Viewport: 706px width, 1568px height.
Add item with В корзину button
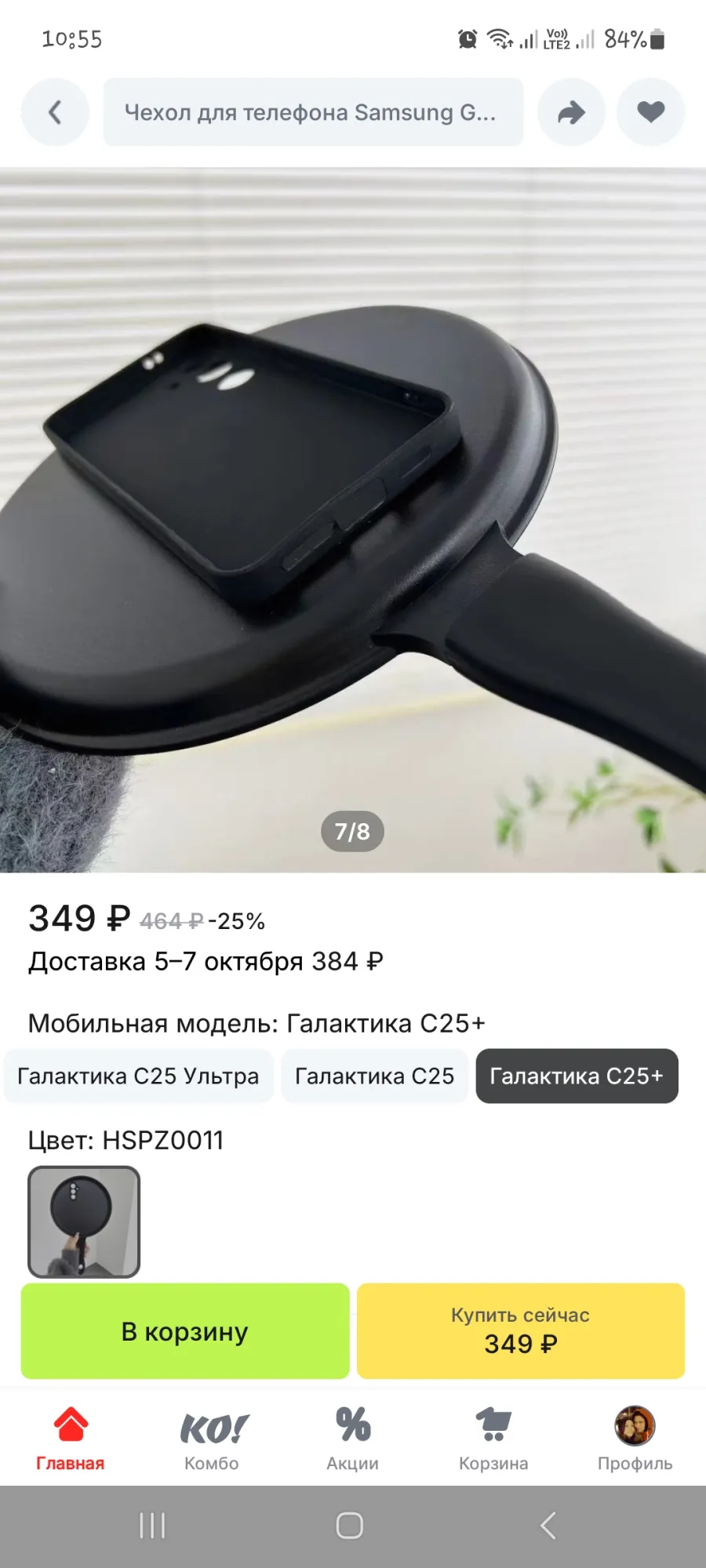tap(185, 1331)
